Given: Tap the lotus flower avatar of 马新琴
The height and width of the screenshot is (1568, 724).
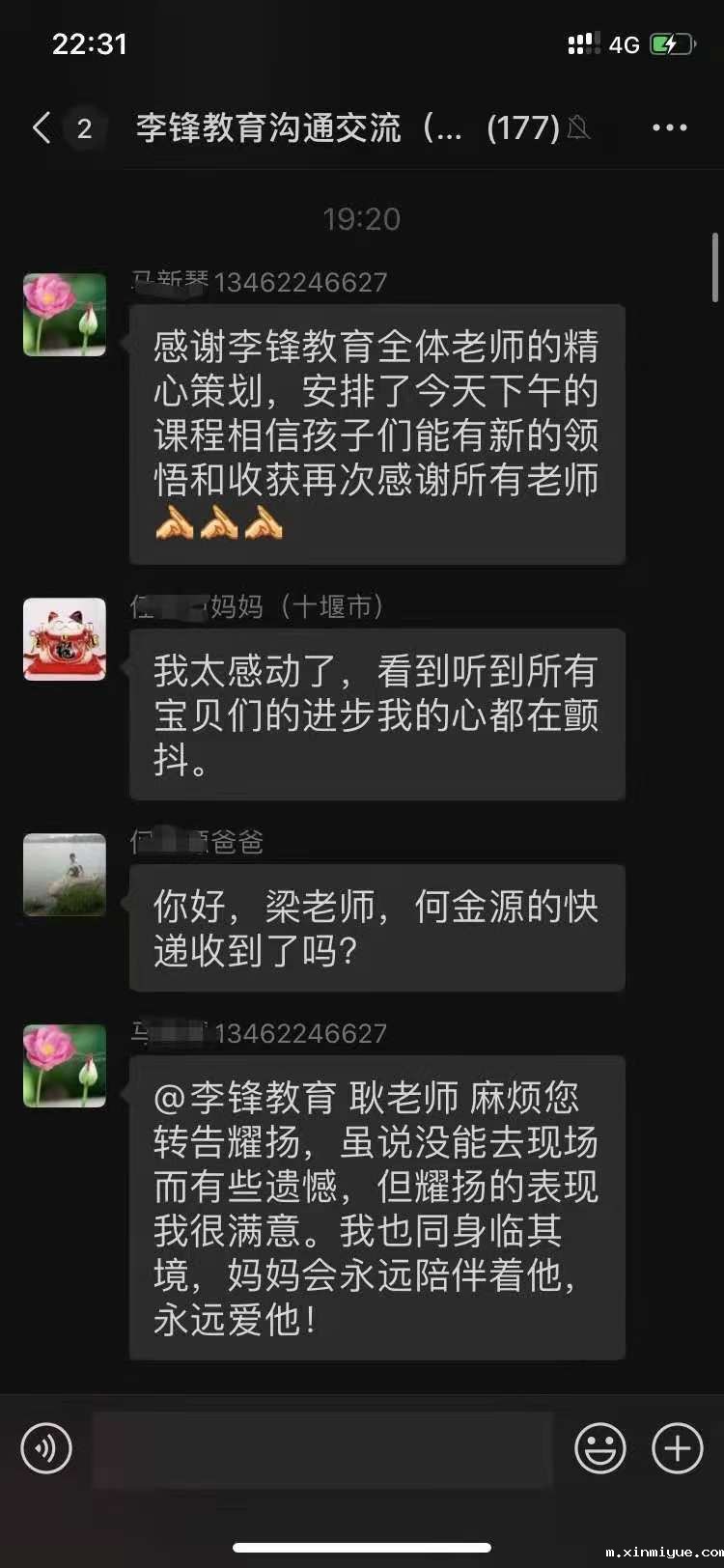Looking at the screenshot, I should [x=64, y=315].
